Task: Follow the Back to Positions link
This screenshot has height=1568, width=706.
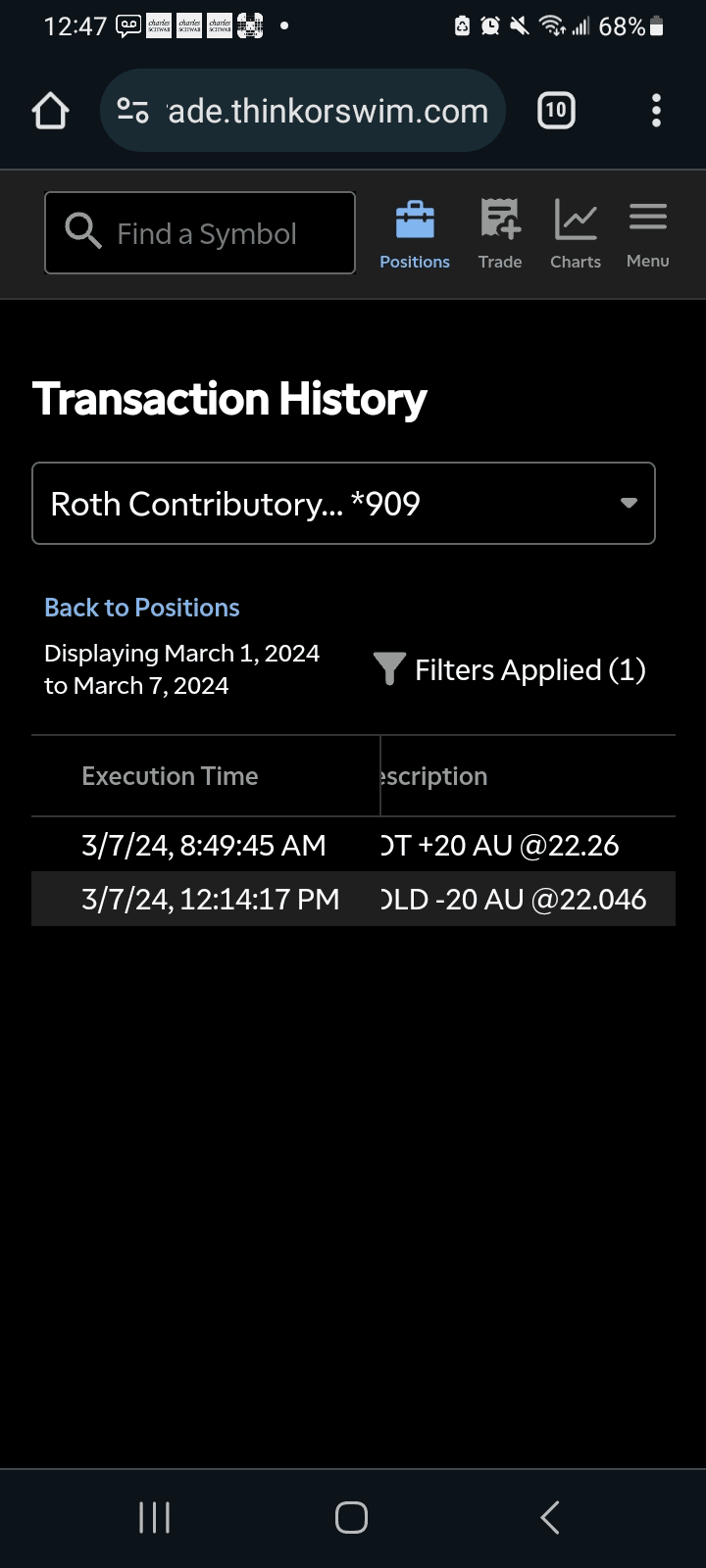Action: (x=142, y=608)
